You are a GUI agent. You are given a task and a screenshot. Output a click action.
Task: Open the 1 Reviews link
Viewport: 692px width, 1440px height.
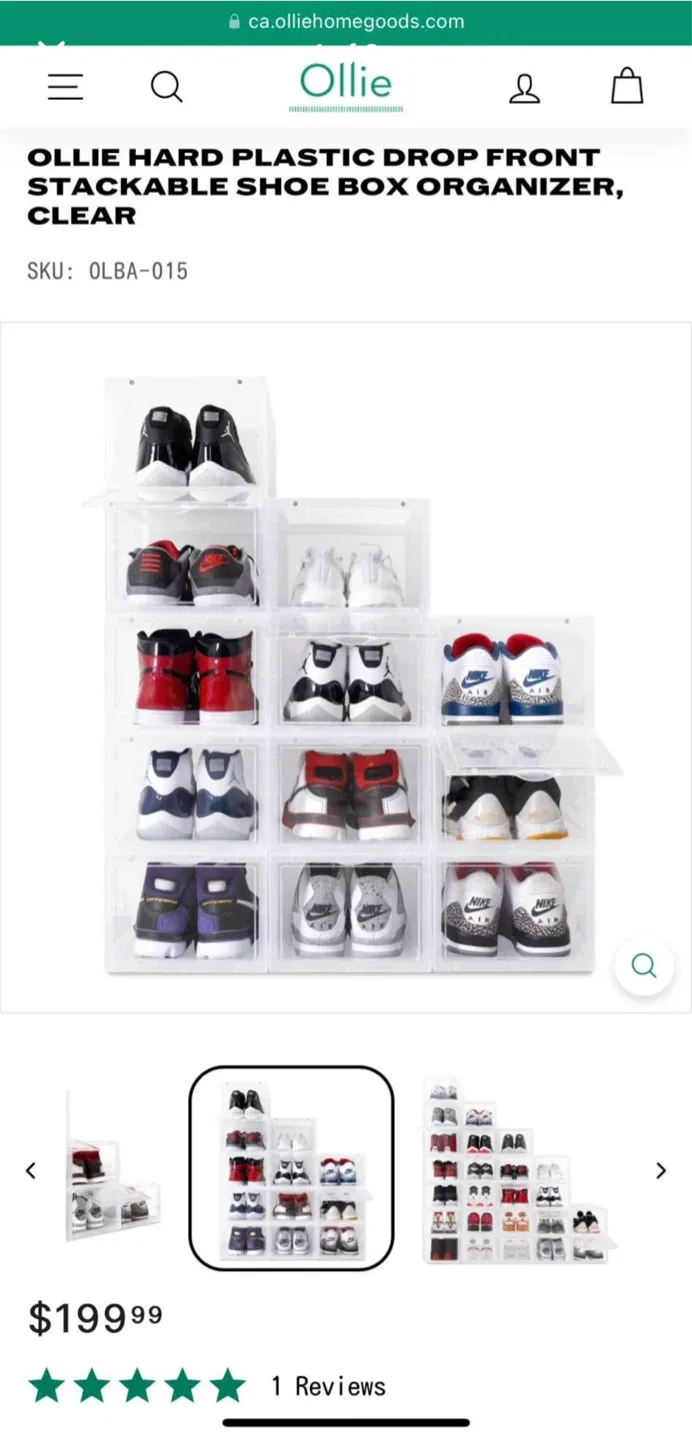tap(327, 1386)
